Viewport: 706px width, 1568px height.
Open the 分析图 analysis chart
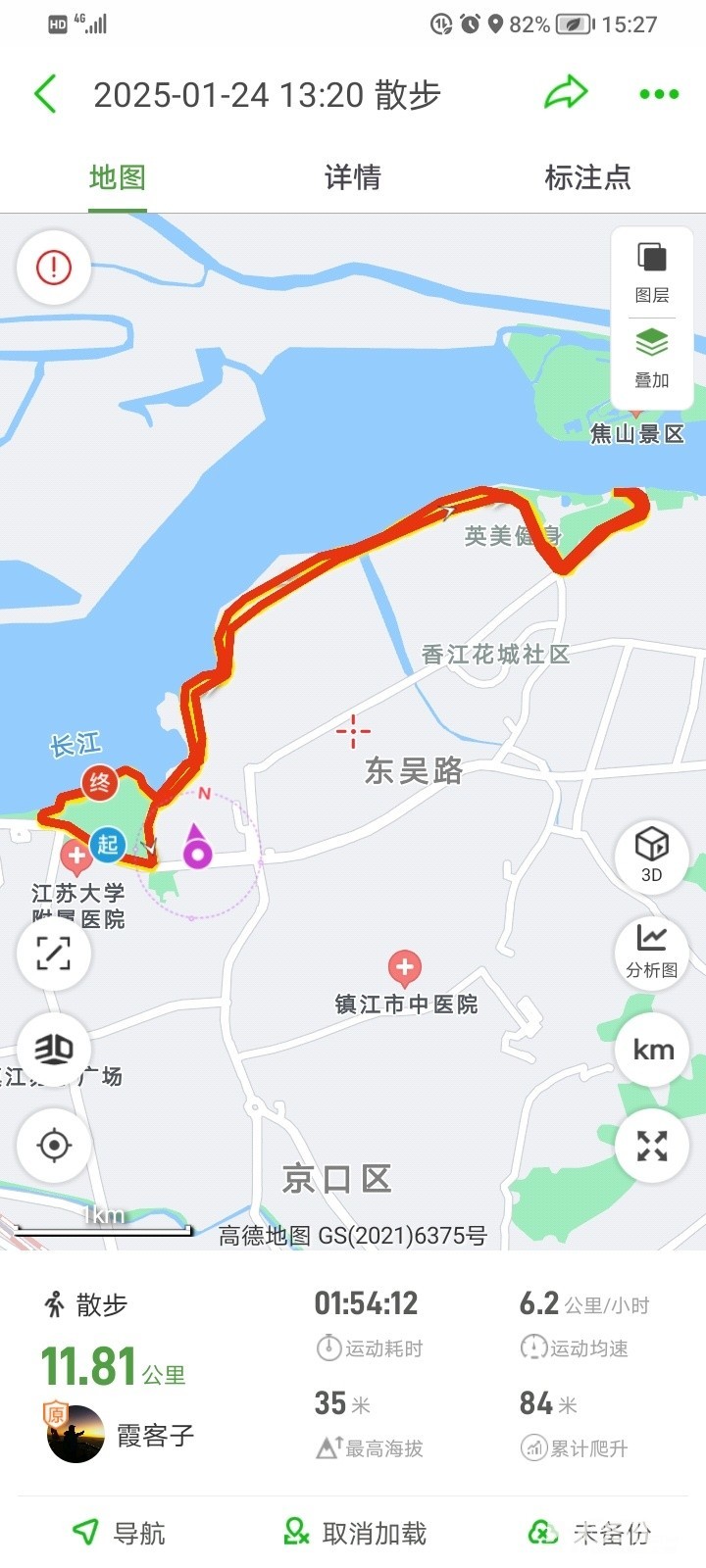coord(652,950)
